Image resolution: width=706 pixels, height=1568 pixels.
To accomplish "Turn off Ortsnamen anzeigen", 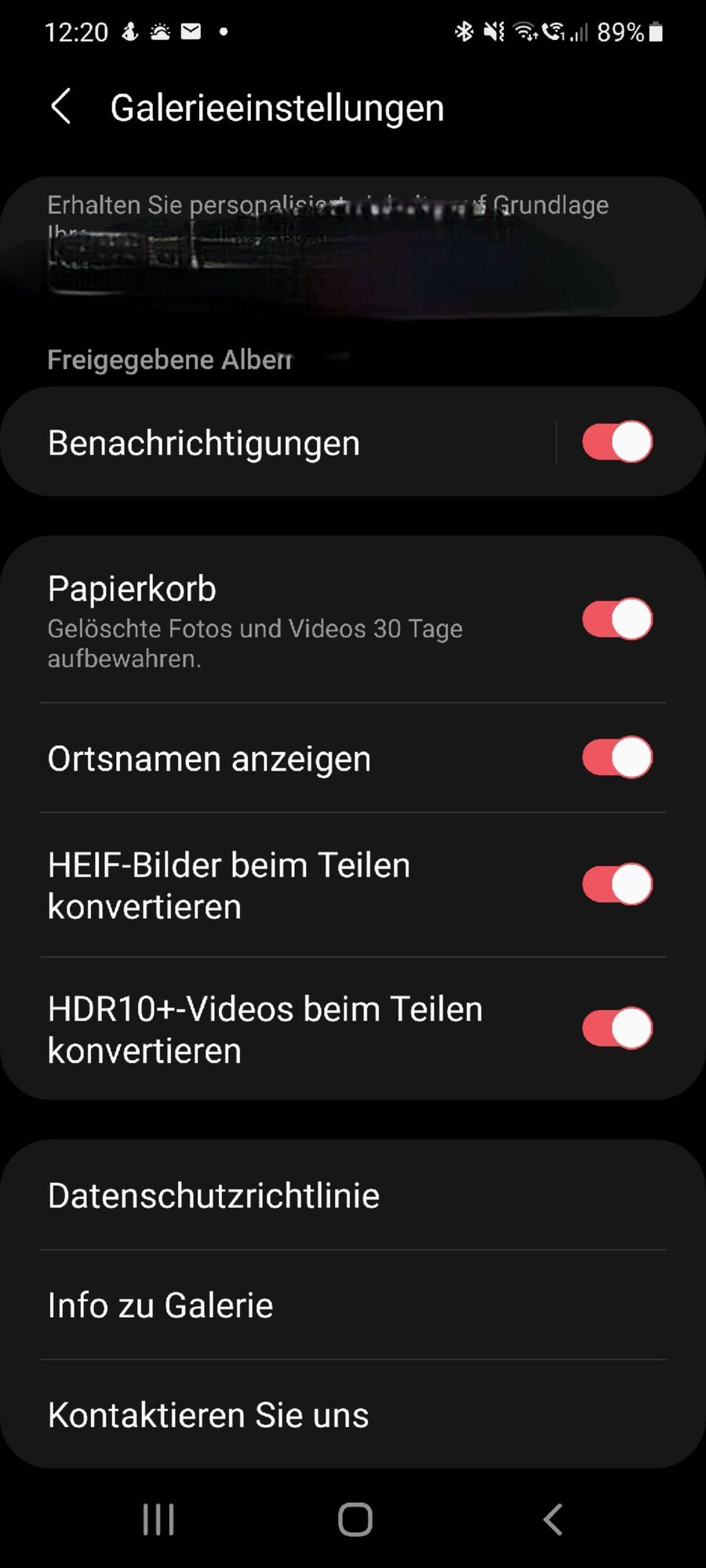I will [617, 757].
